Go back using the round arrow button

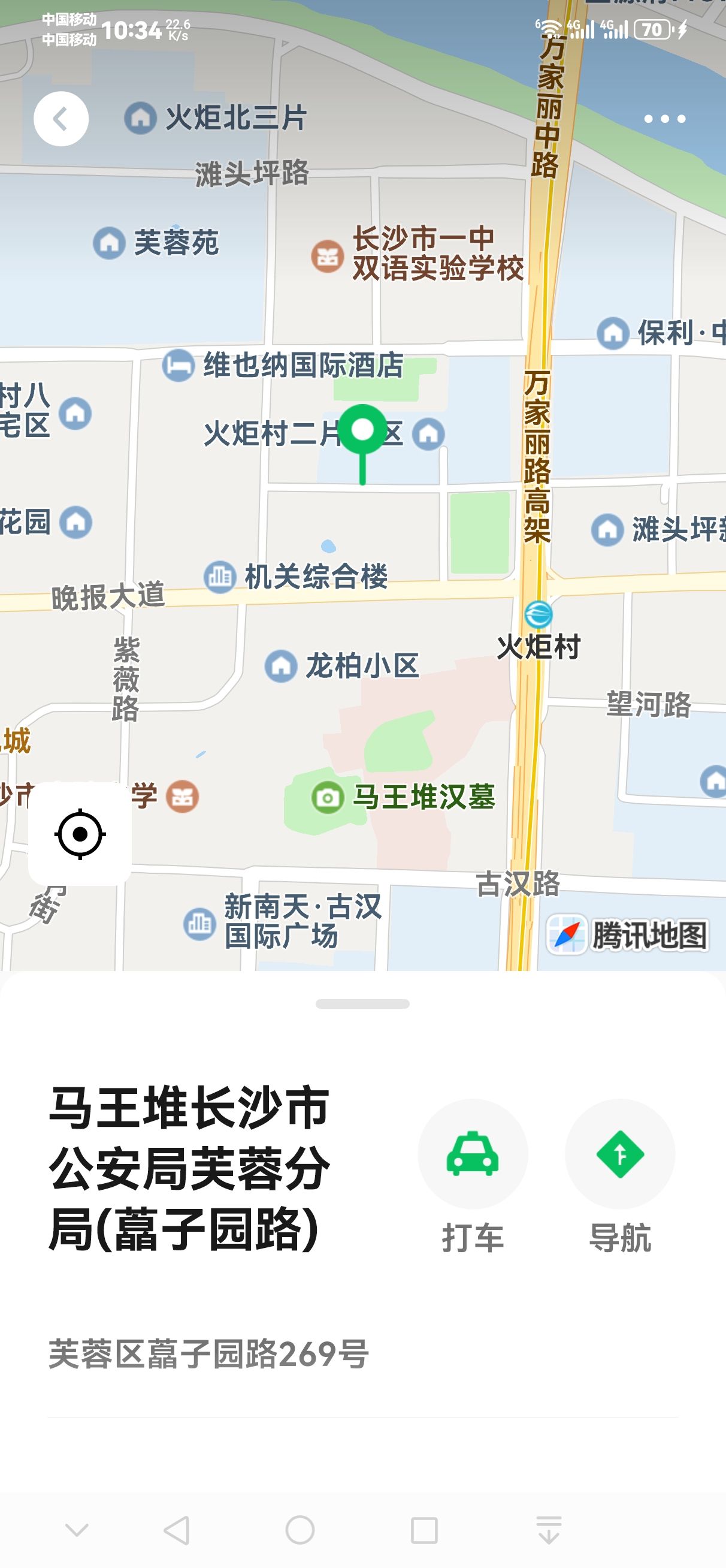pyautogui.click(x=61, y=119)
